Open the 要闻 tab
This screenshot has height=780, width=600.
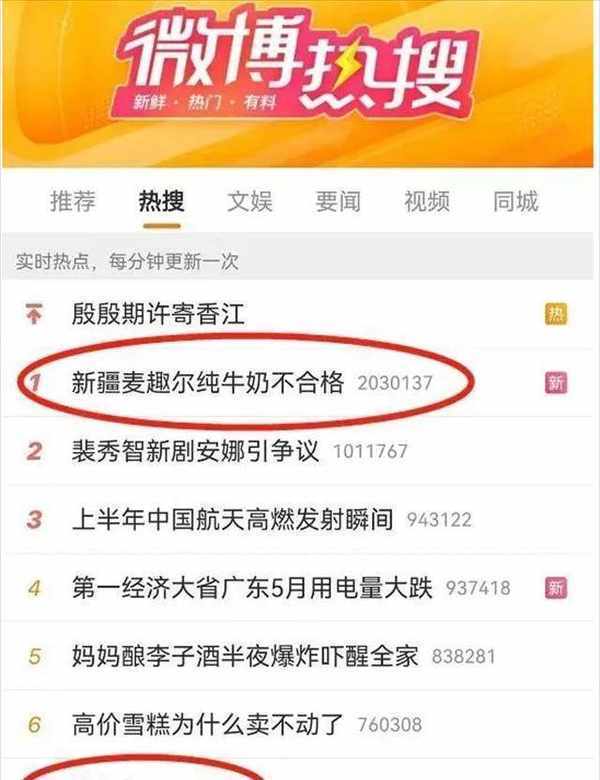click(337, 201)
